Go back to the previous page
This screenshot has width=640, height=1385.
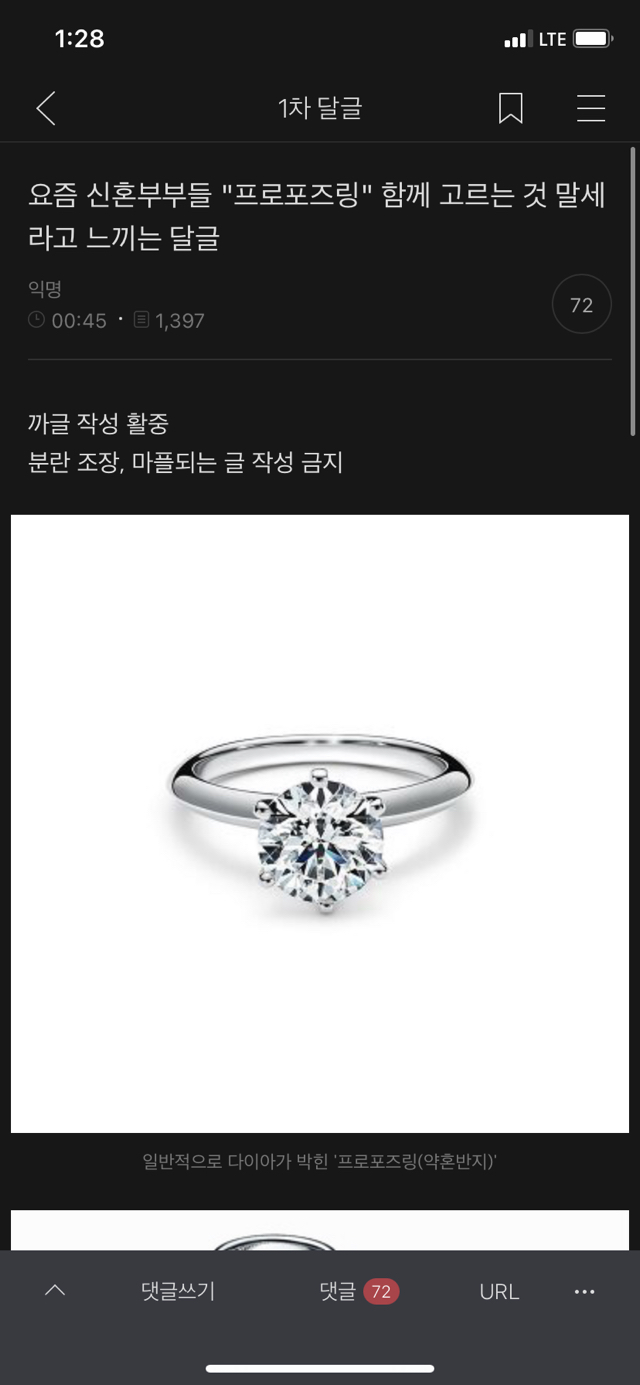click(x=46, y=108)
